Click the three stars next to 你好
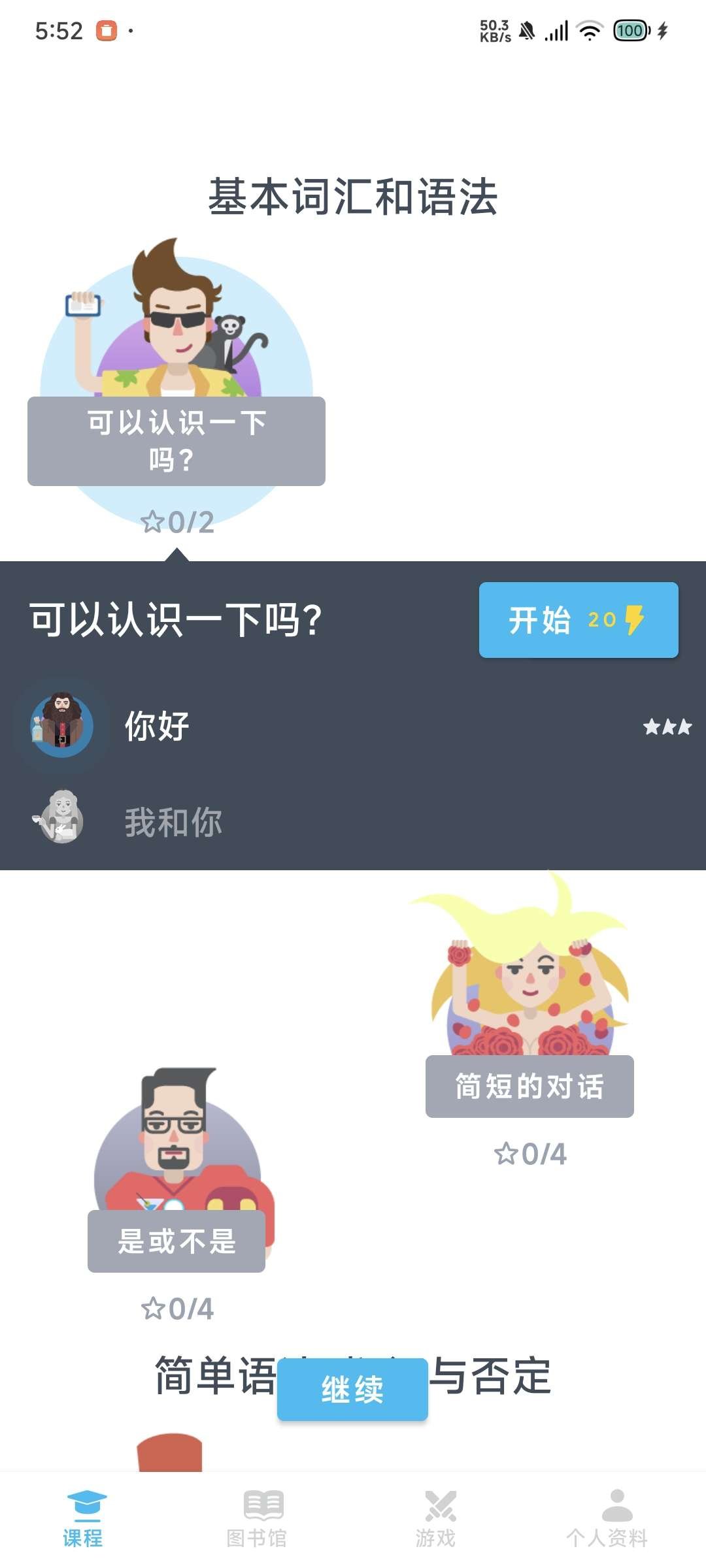The image size is (706, 1568). tap(667, 727)
